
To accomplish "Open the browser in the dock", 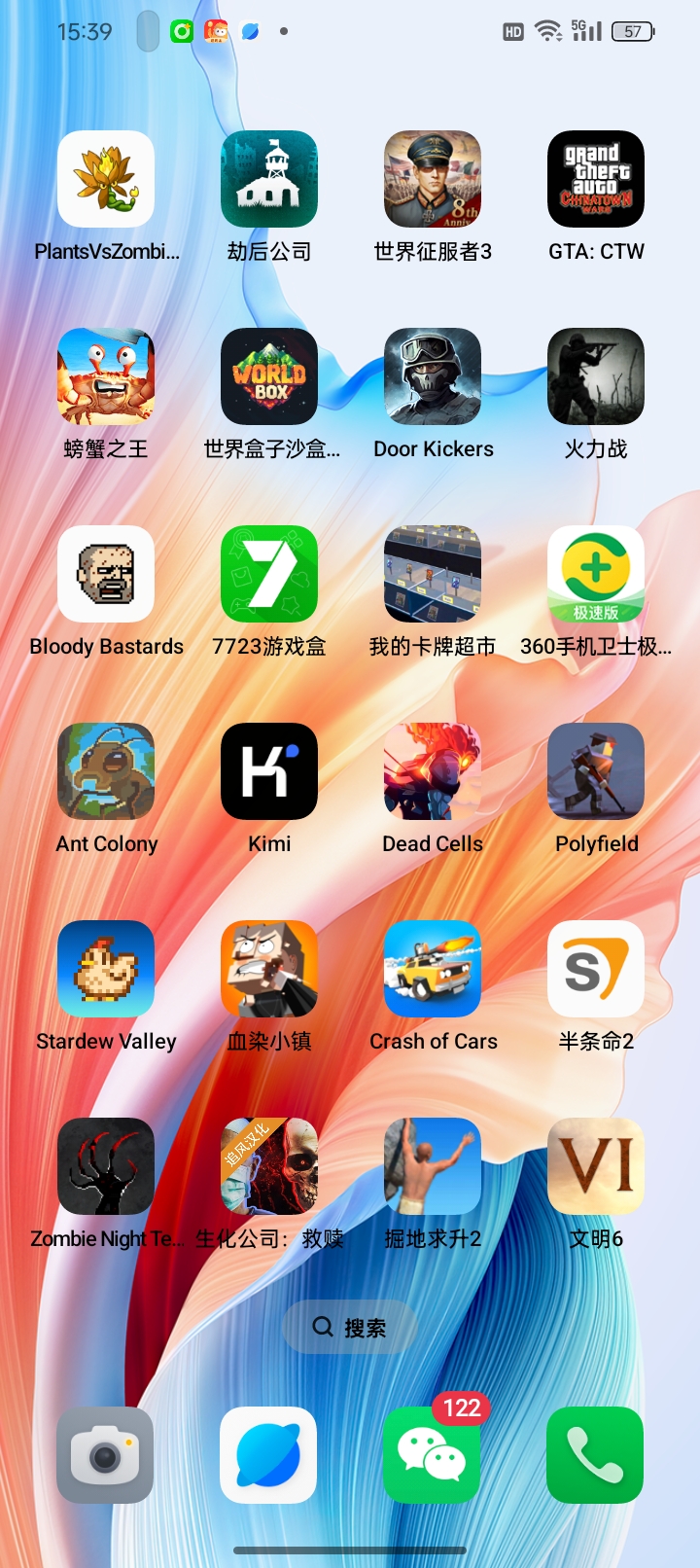I will [268, 1455].
